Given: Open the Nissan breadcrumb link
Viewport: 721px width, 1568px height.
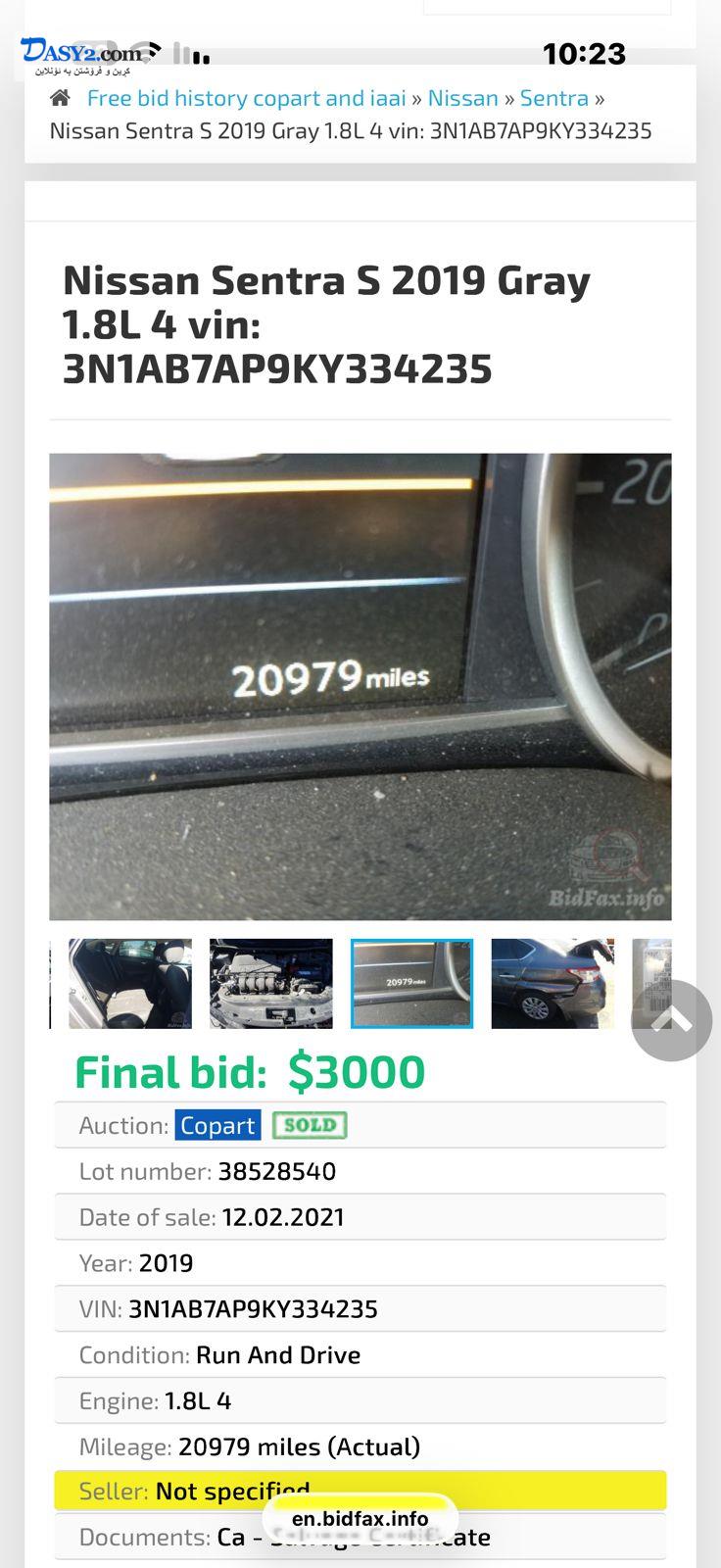Looking at the screenshot, I should pyautogui.click(x=462, y=98).
